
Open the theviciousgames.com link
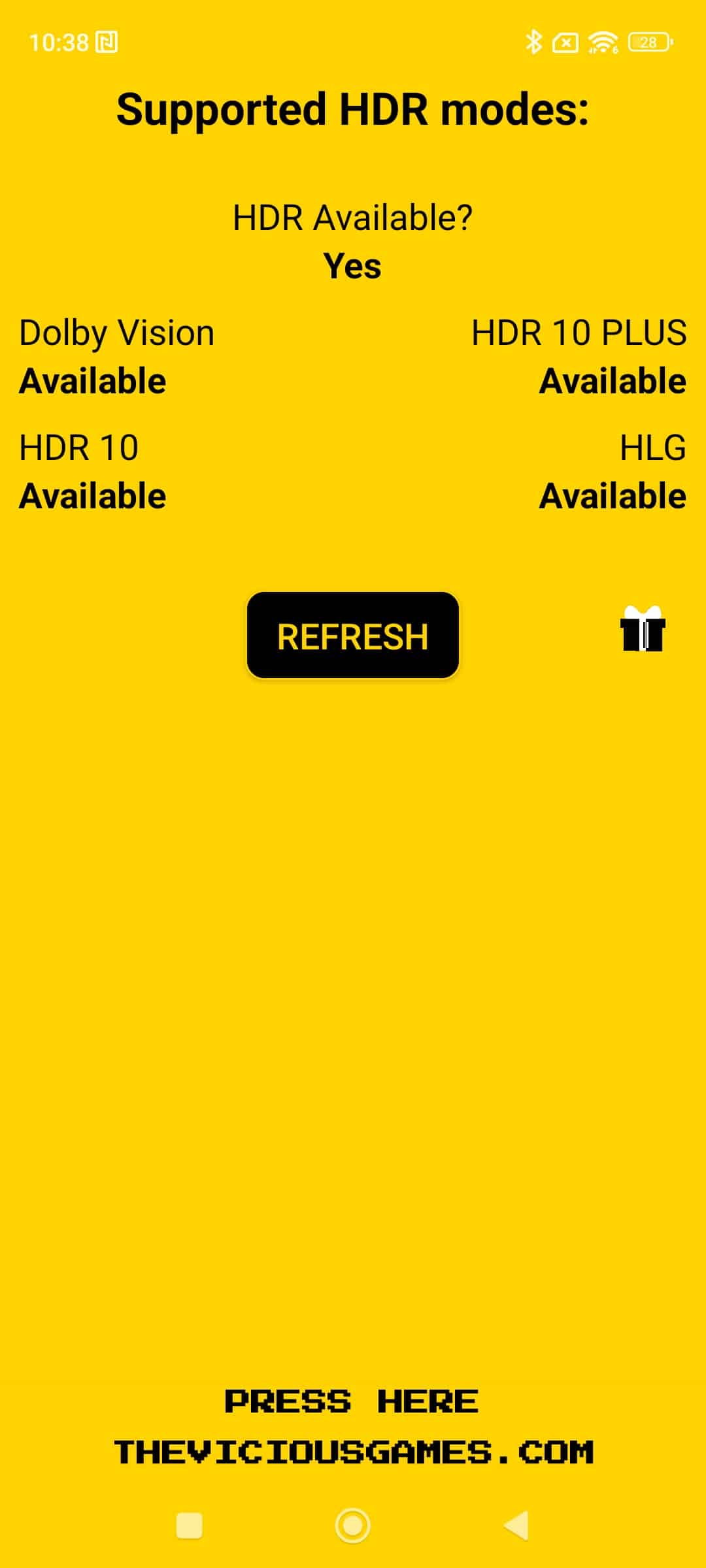tap(353, 1452)
